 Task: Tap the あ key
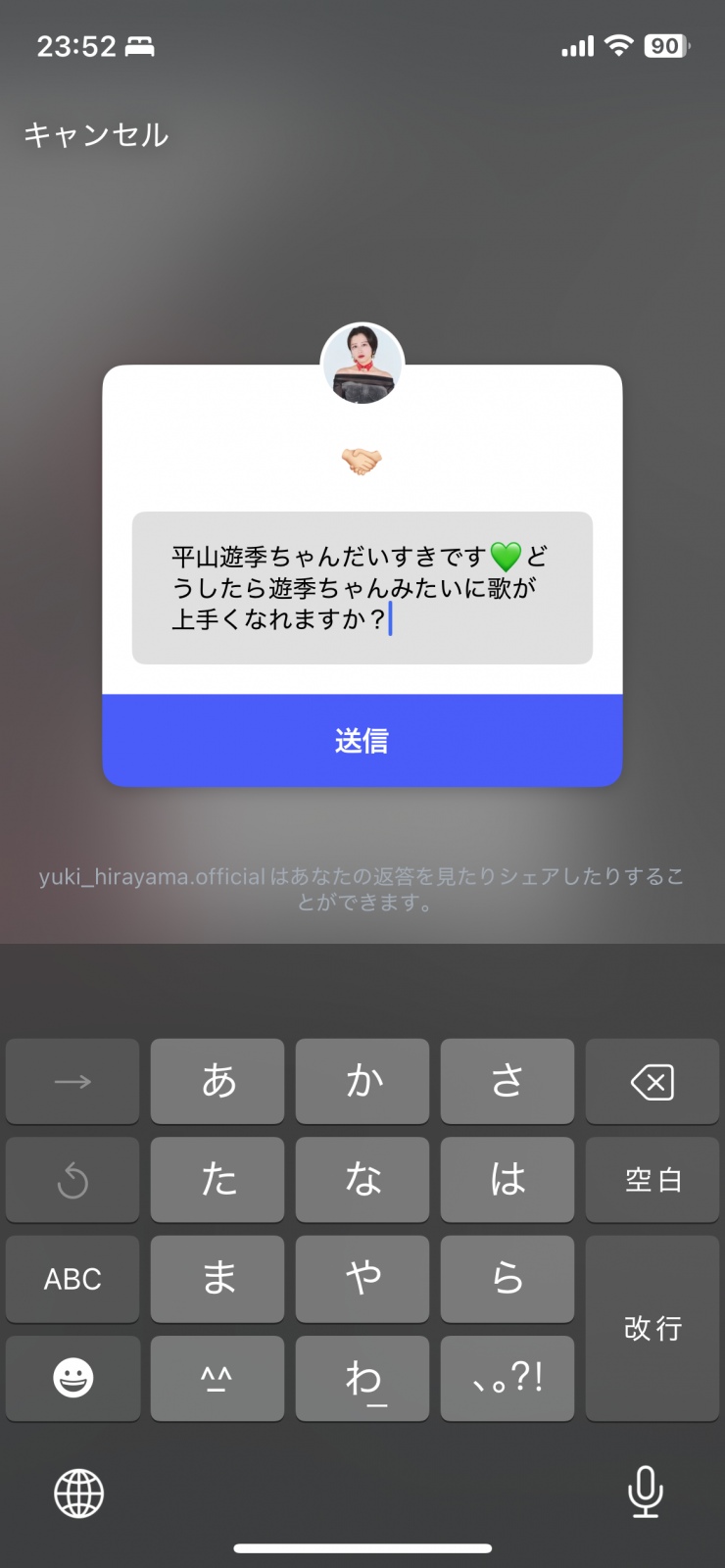pyautogui.click(x=217, y=1082)
